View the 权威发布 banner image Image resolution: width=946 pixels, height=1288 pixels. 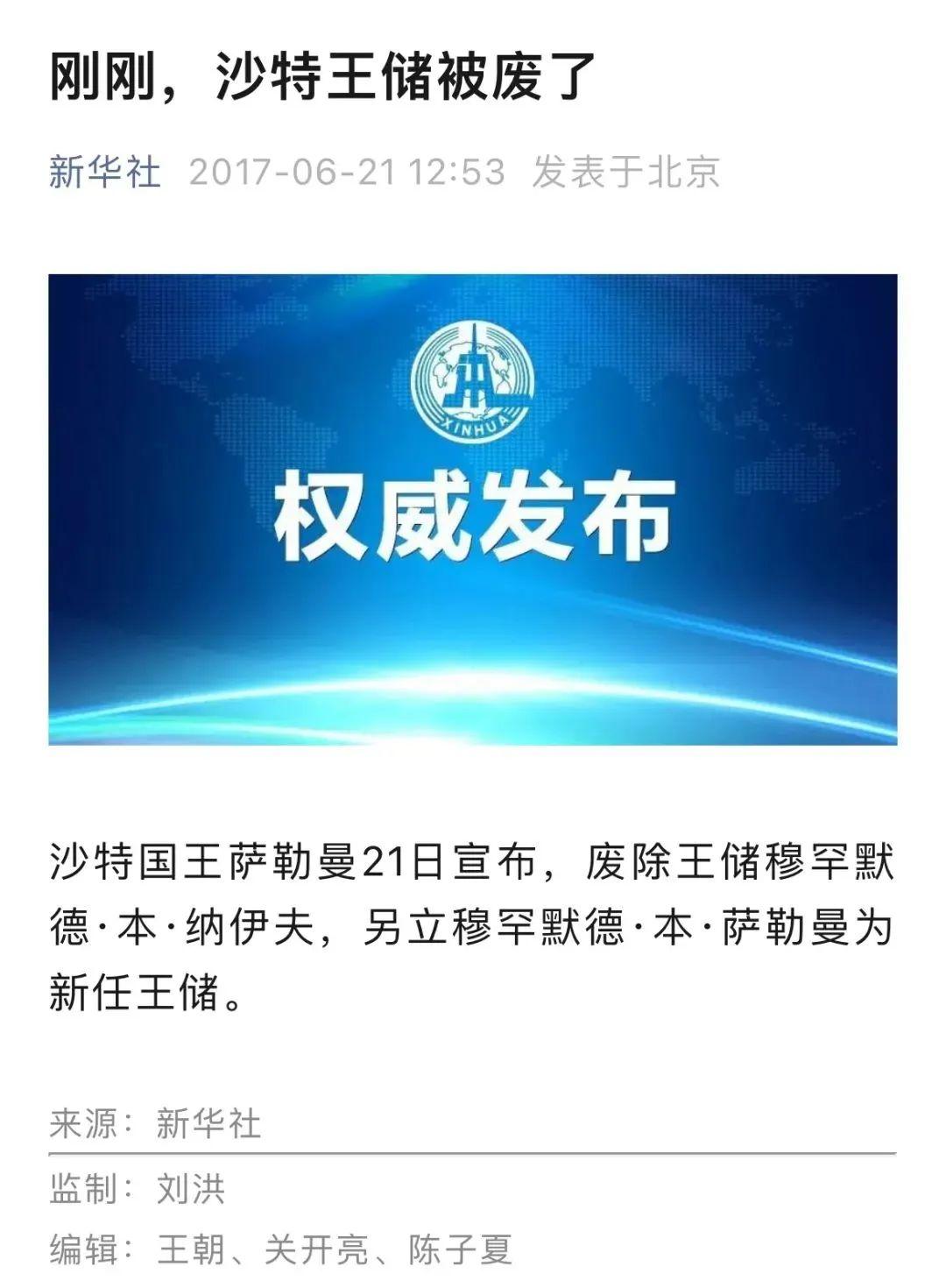coord(473,510)
